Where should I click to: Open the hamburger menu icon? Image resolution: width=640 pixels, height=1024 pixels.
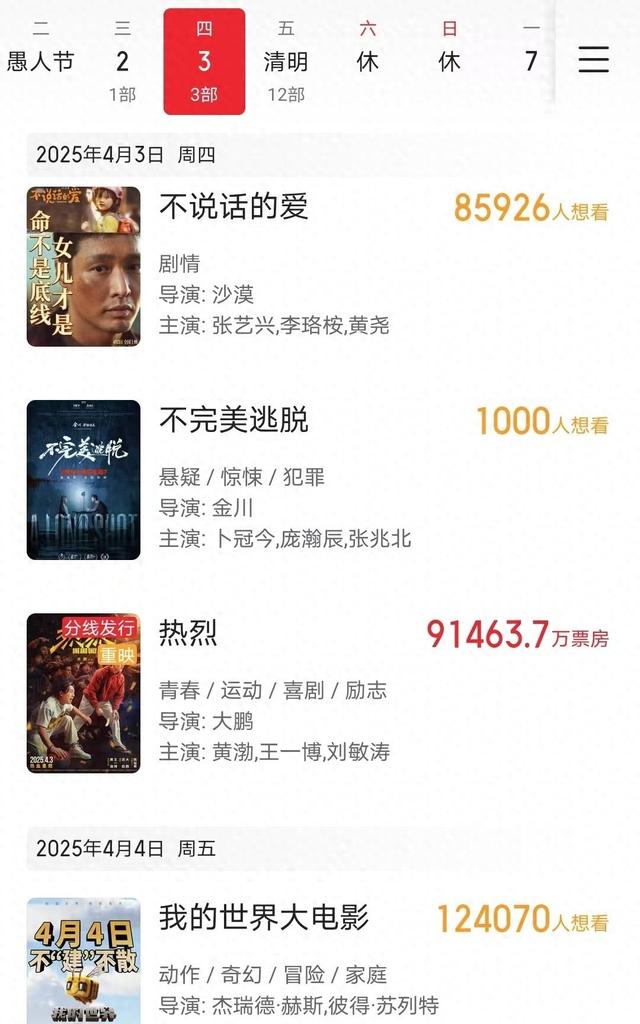(593, 60)
